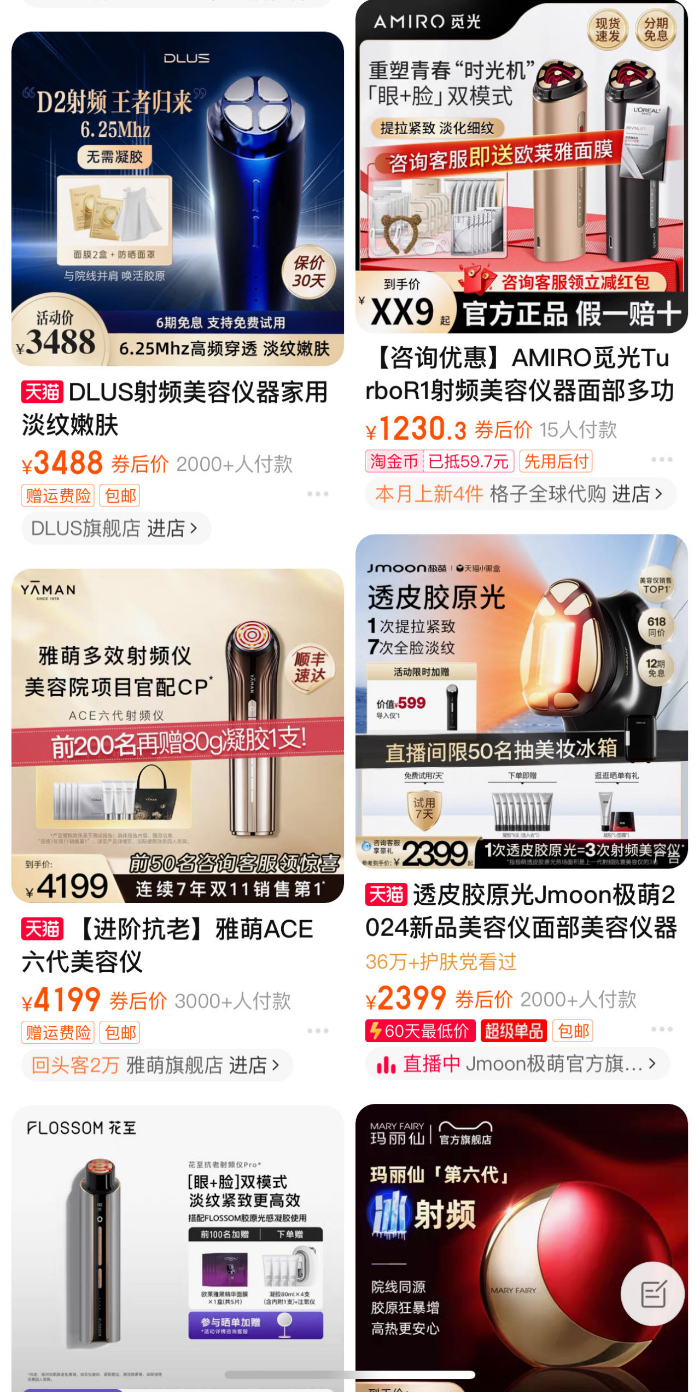
Task: Open more options for the DLUS item
Action: point(318,494)
